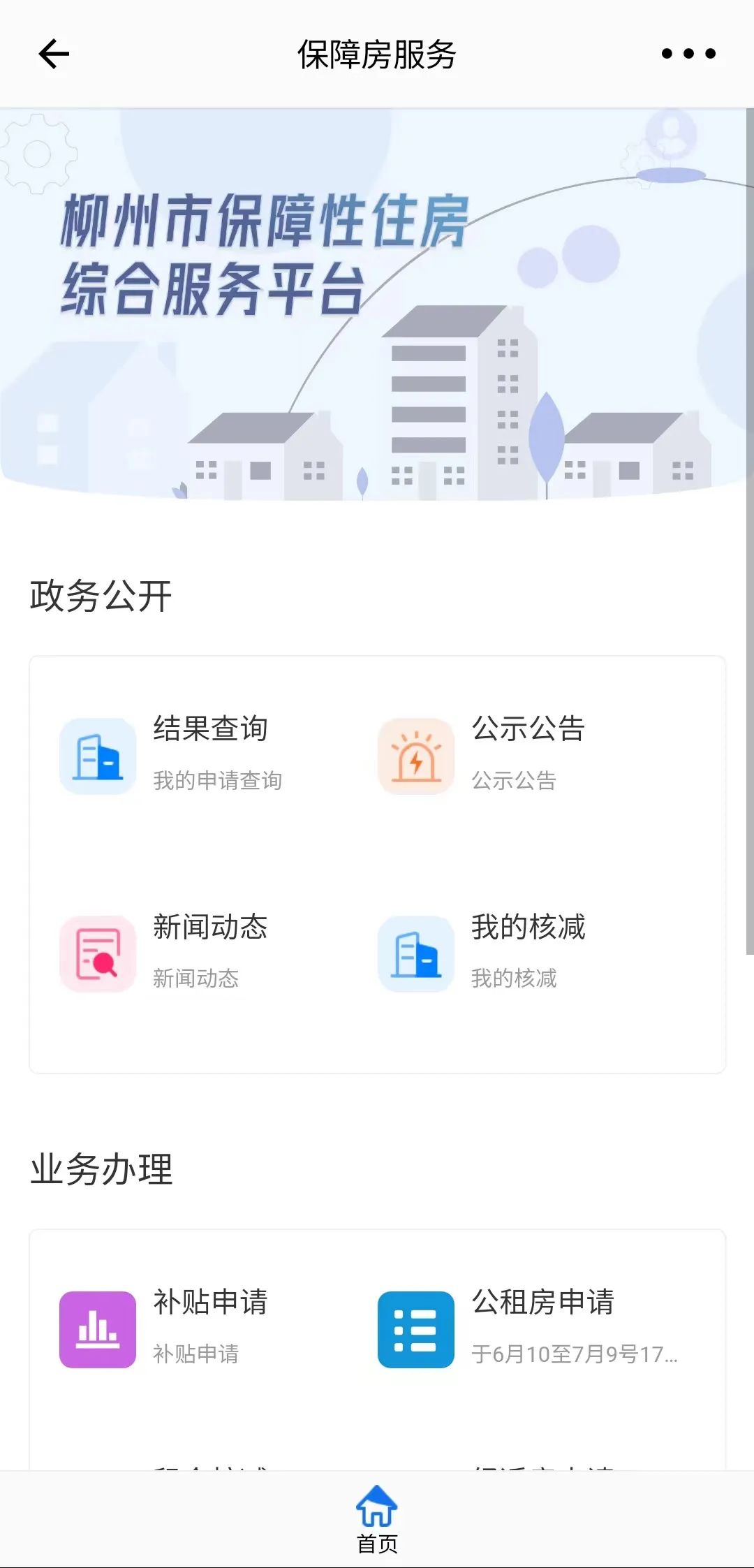Select the 公示公告 alarm lamp icon
Viewport: 754px width, 1568px height.
[x=415, y=756]
